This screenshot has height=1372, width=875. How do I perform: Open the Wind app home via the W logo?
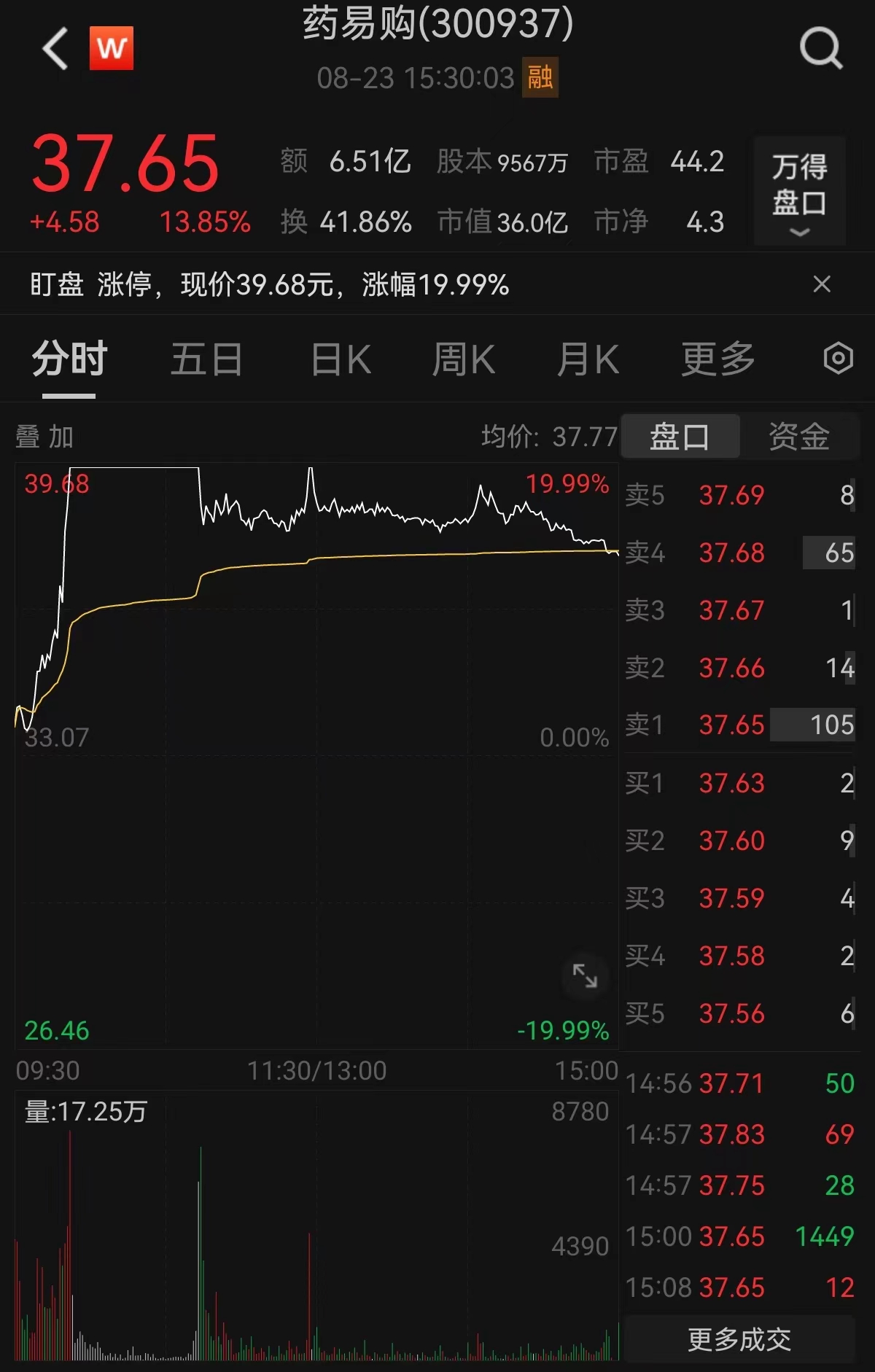pyautogui.click(x=110, y=49)
